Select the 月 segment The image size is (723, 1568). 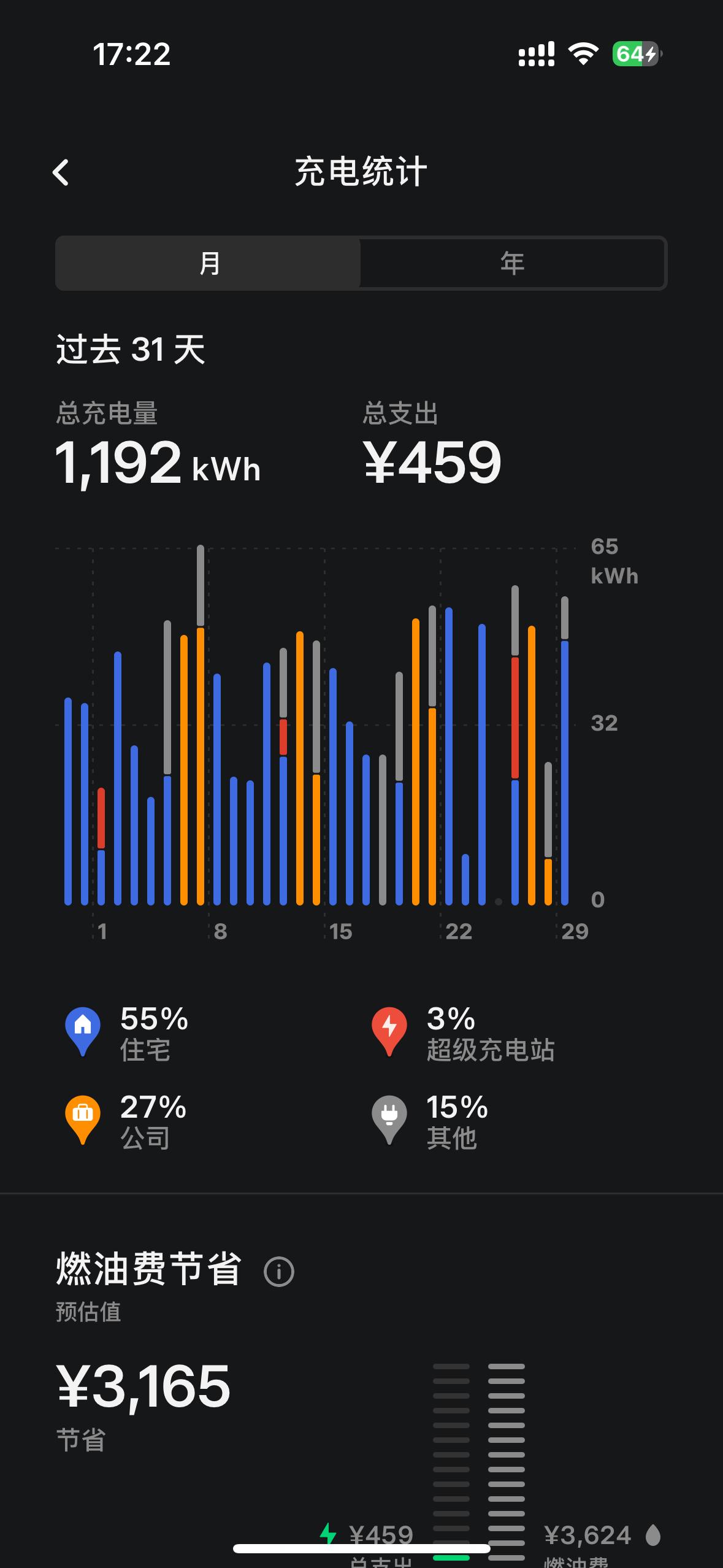208,263
